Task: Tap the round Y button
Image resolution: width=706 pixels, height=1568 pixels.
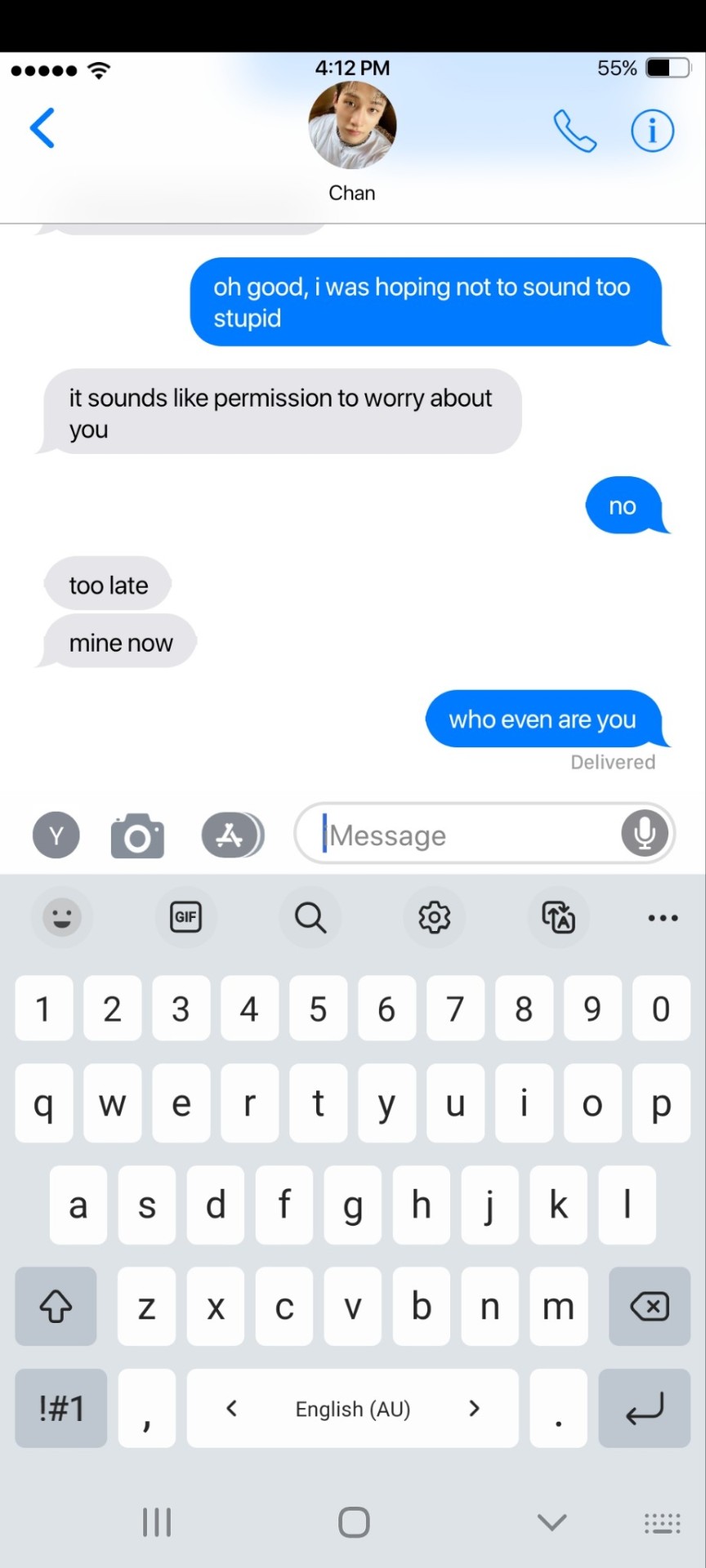Action: coord(56,835)
